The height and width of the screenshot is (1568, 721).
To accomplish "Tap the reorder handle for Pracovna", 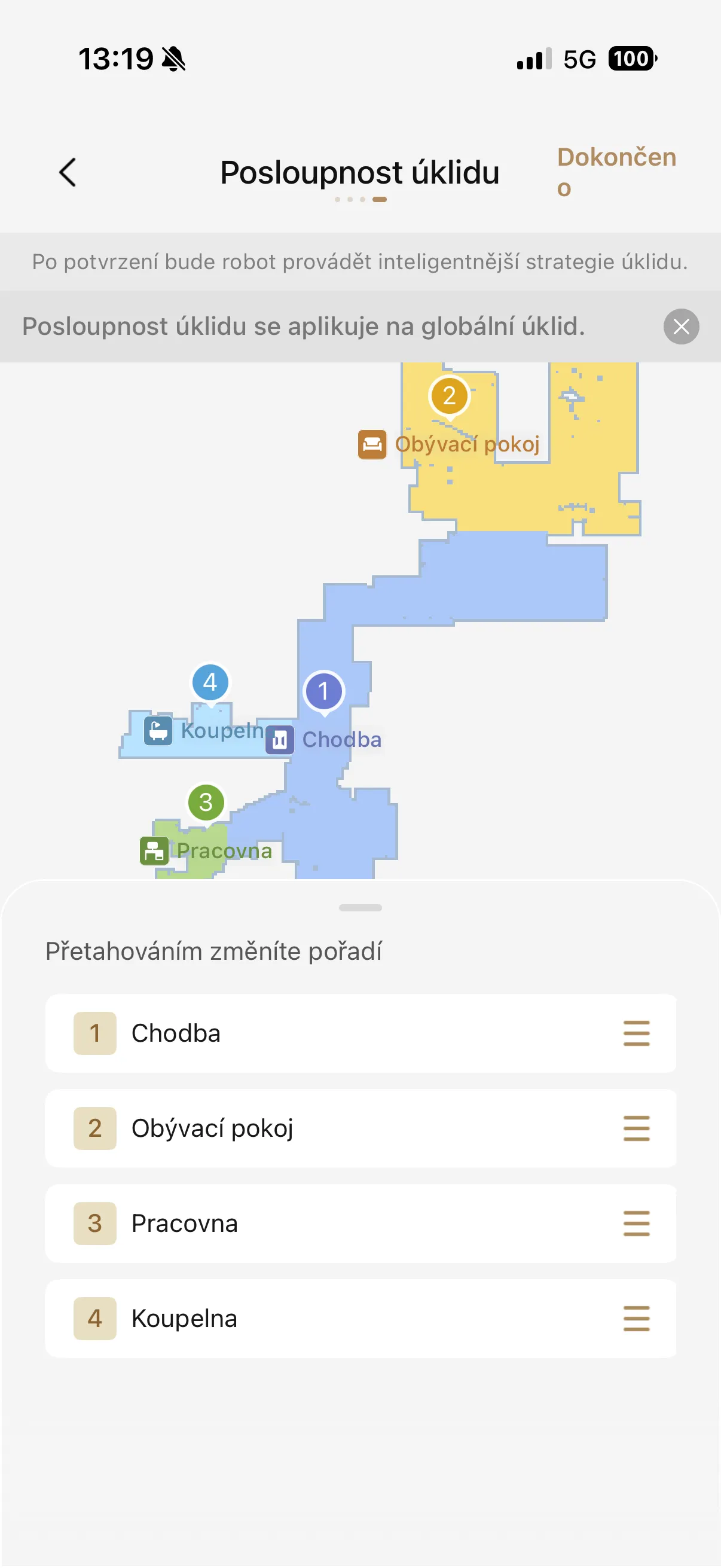I will (x=636, y=1223).
